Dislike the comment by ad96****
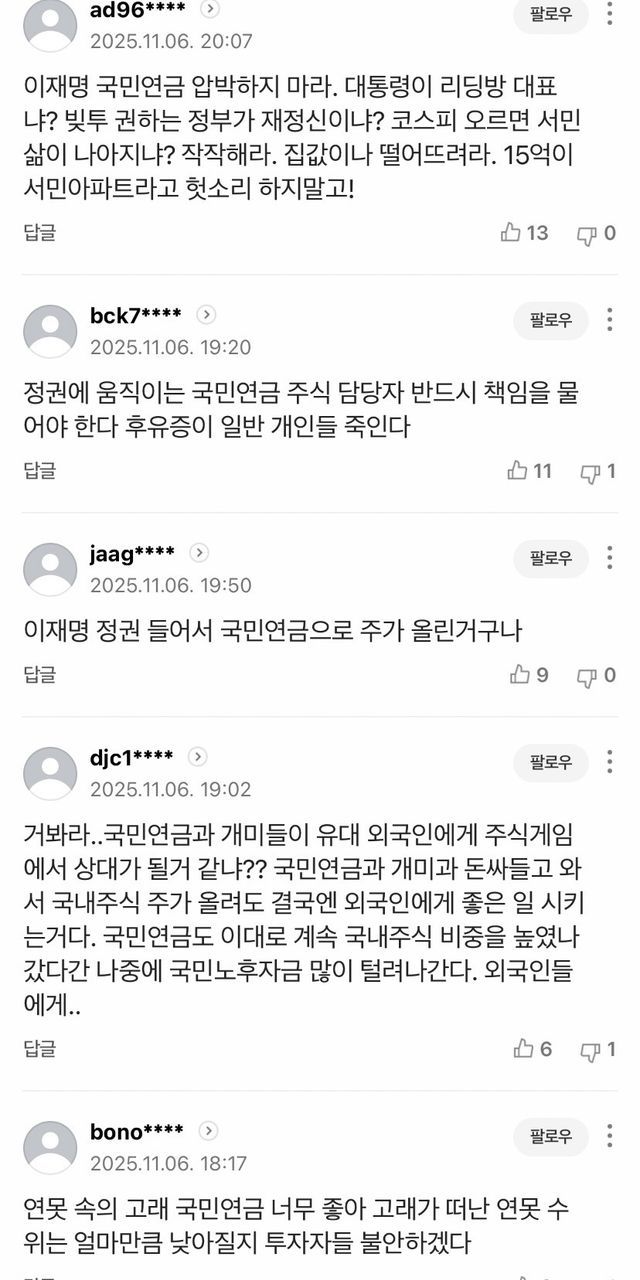The image size is (640, 1280). click(587, 234)
